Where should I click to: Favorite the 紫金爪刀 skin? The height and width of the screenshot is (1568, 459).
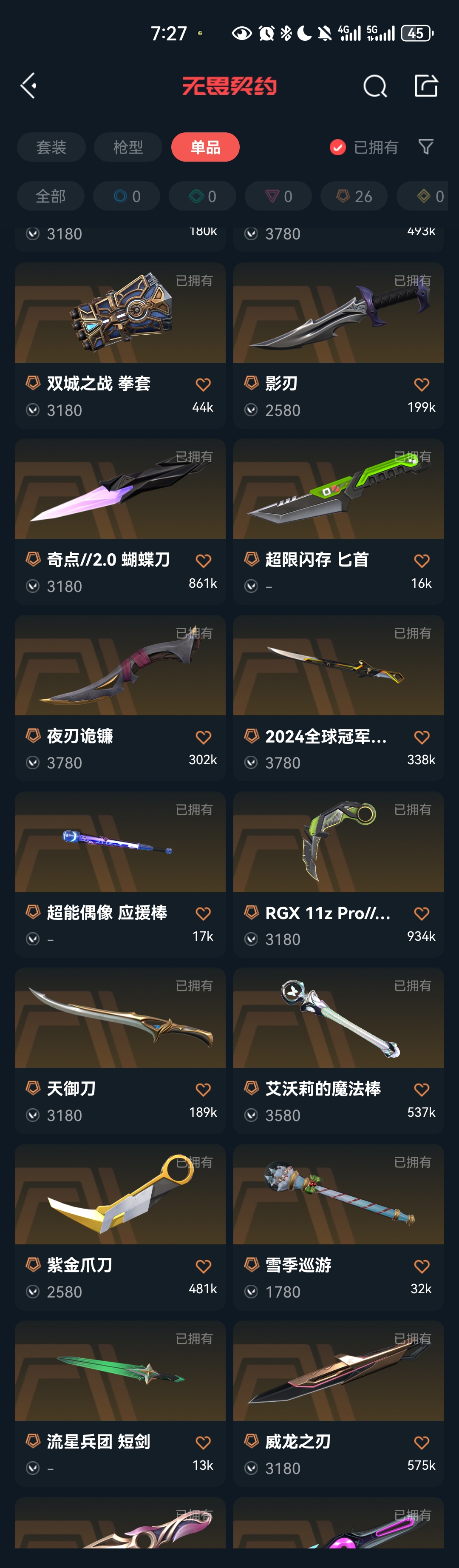(x=203, y=1267)
